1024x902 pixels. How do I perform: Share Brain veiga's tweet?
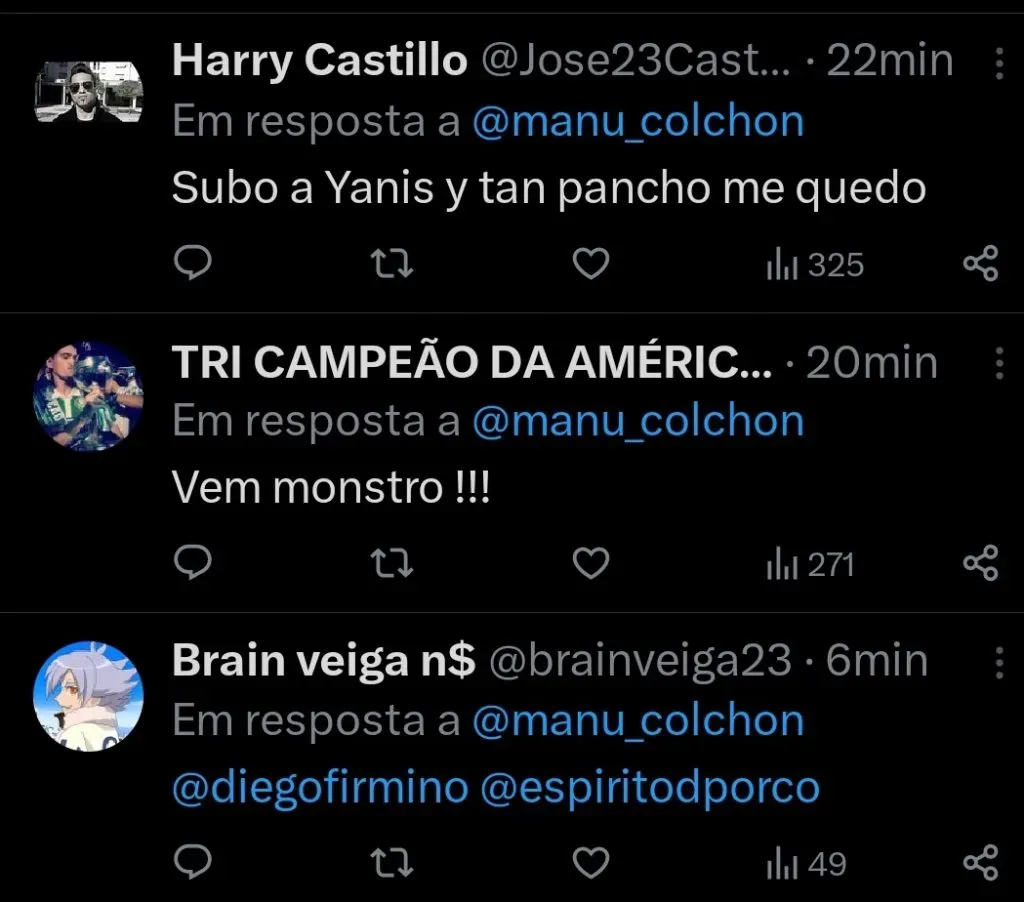(x=980, y=862)
